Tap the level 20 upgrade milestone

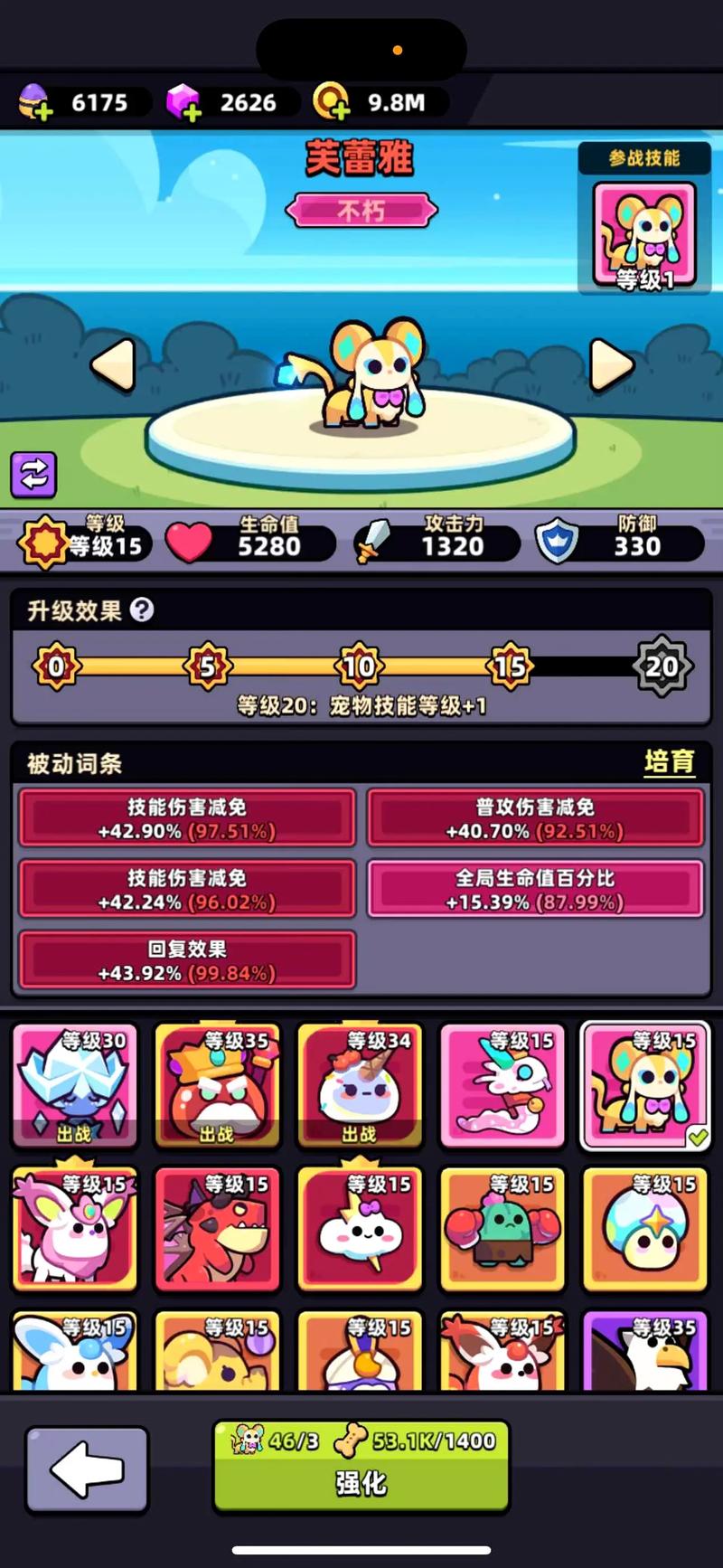click(662, 666)
